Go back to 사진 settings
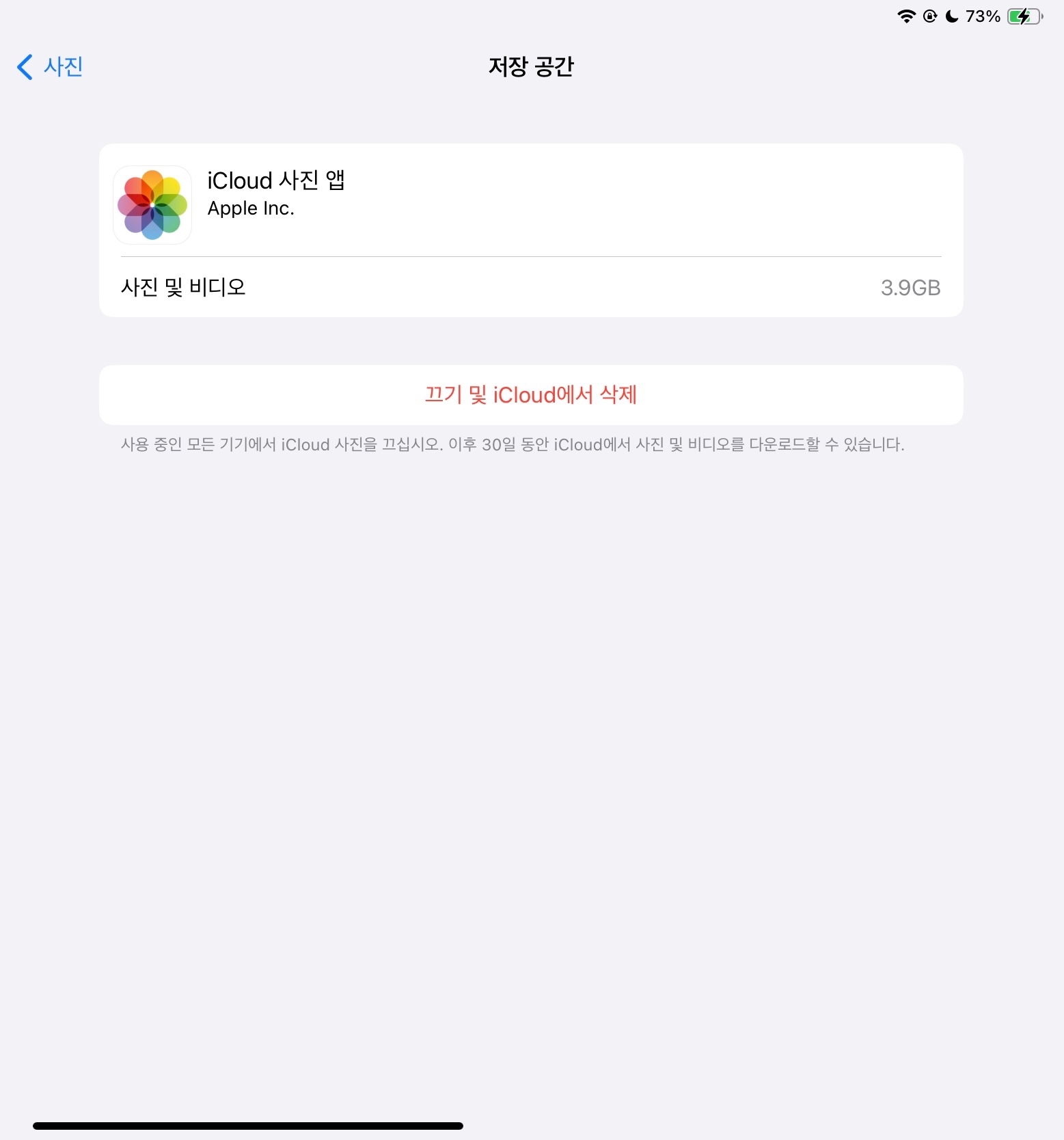The height and width of the screenshot is (1140, 1064). click(x=50, y=67)
